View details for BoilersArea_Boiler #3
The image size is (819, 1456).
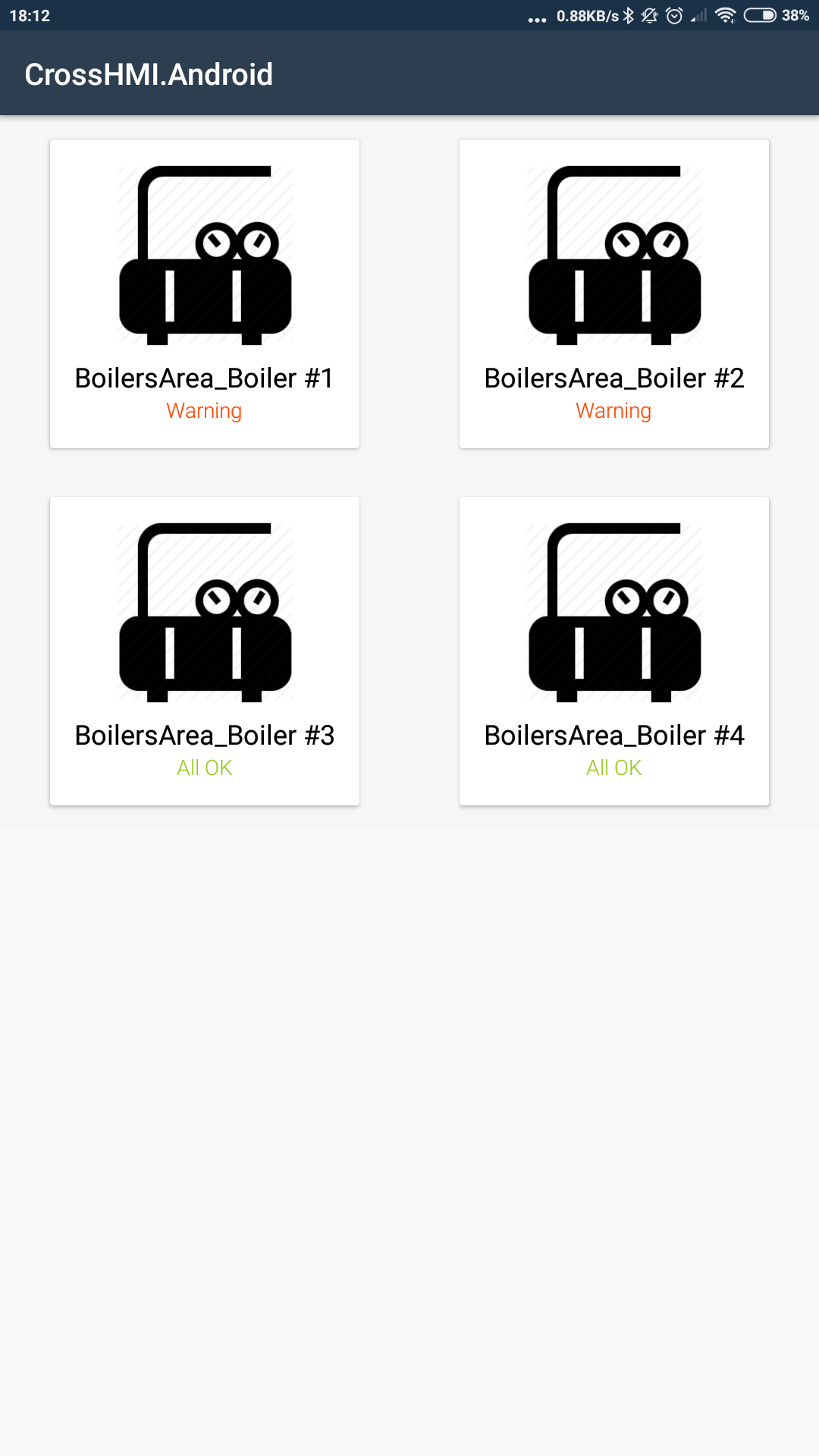pyautogui.click(x=205, y=651)
